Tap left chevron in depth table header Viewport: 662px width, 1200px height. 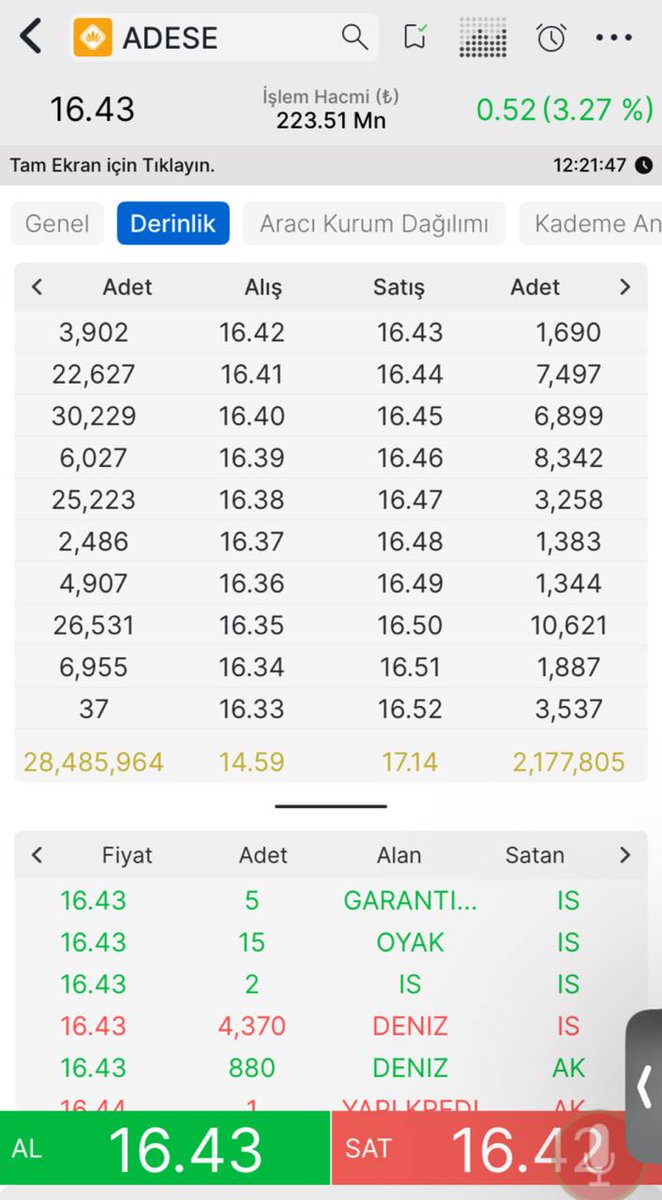coord(37,287)
